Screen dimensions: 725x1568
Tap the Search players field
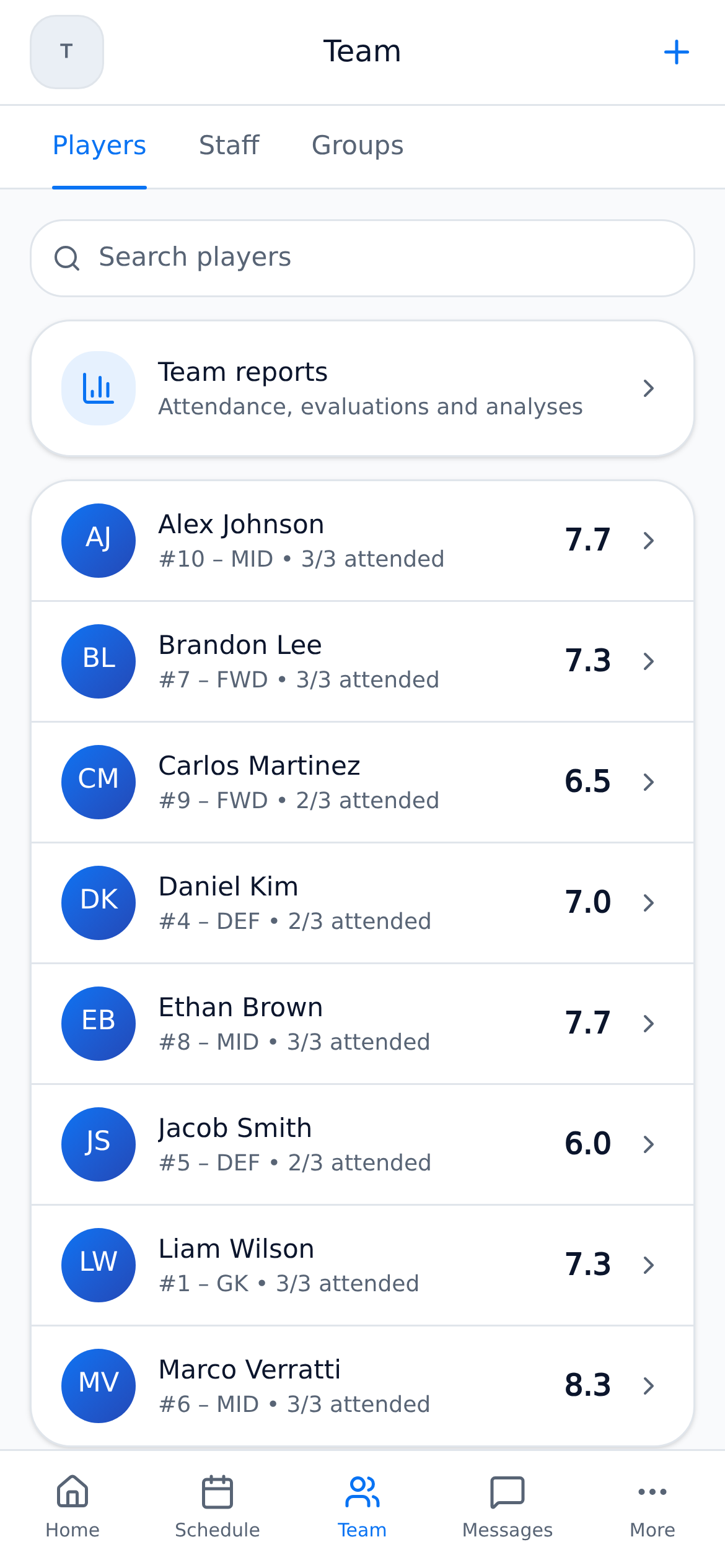(362, 258)
